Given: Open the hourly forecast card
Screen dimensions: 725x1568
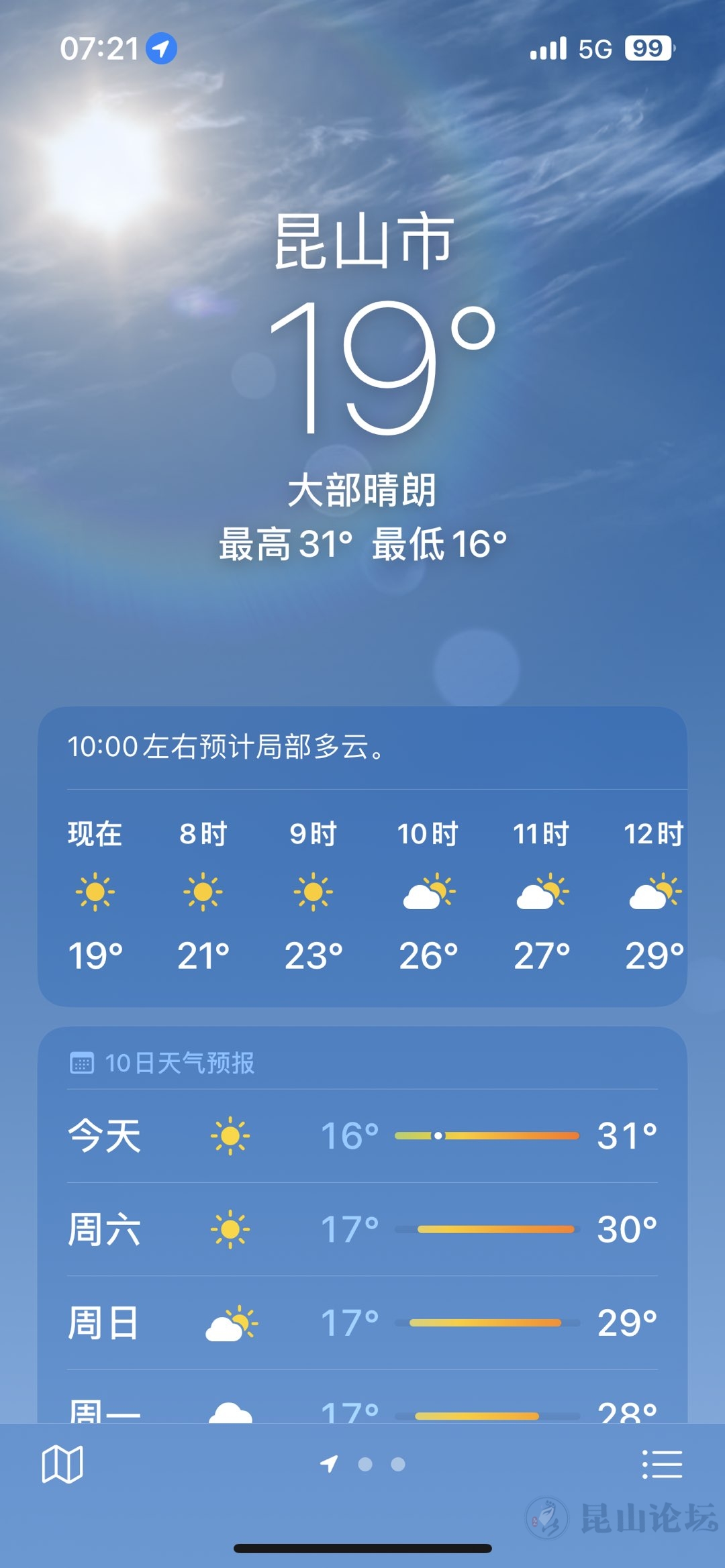Looking at the screenshot, I should coord(362,892).
